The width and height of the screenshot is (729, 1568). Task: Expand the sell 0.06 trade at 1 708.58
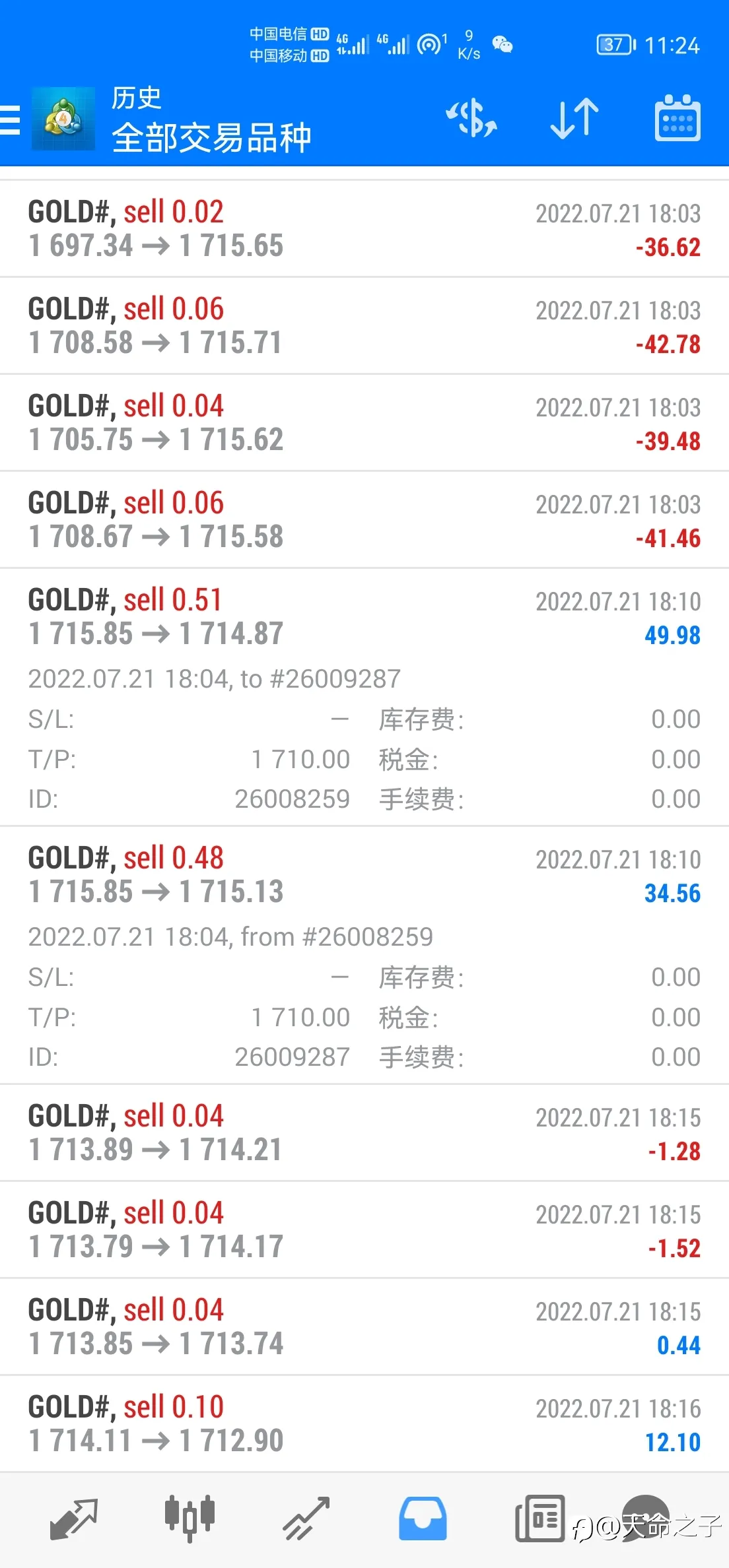click(x=364, y=326)
